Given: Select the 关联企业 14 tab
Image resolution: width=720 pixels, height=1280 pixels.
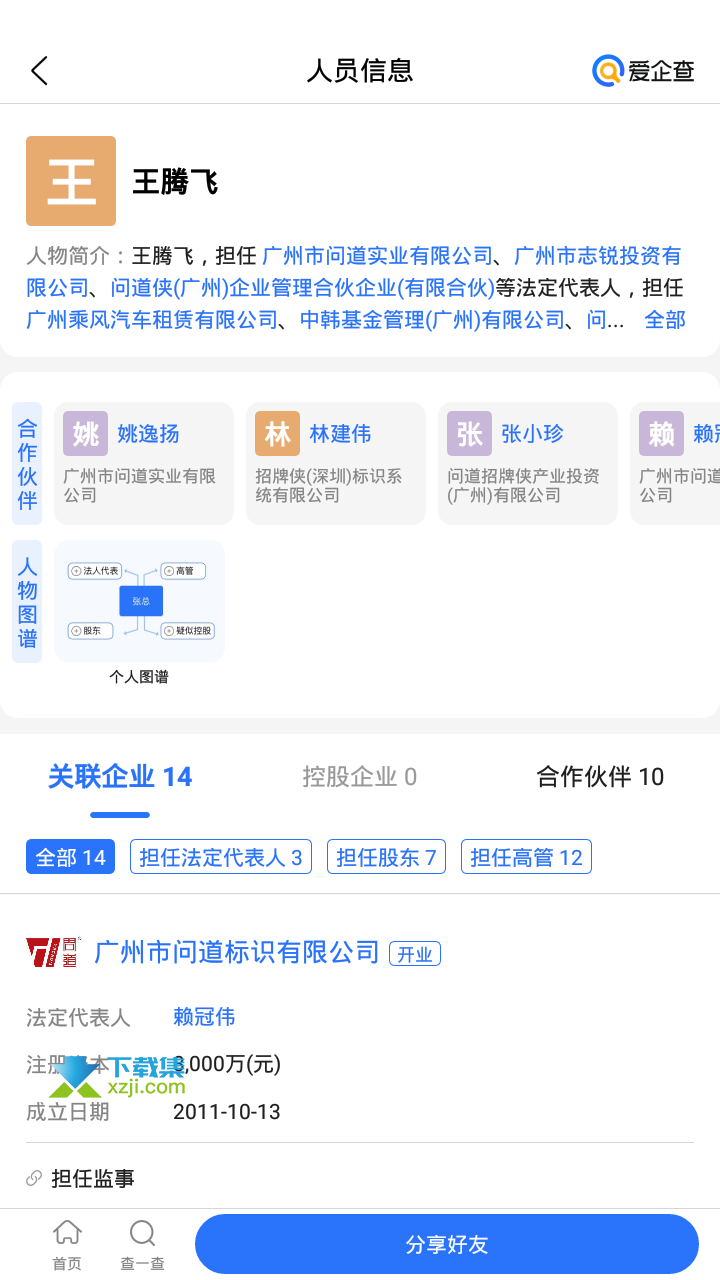Looking at the screenshot, I should point(120,777).
